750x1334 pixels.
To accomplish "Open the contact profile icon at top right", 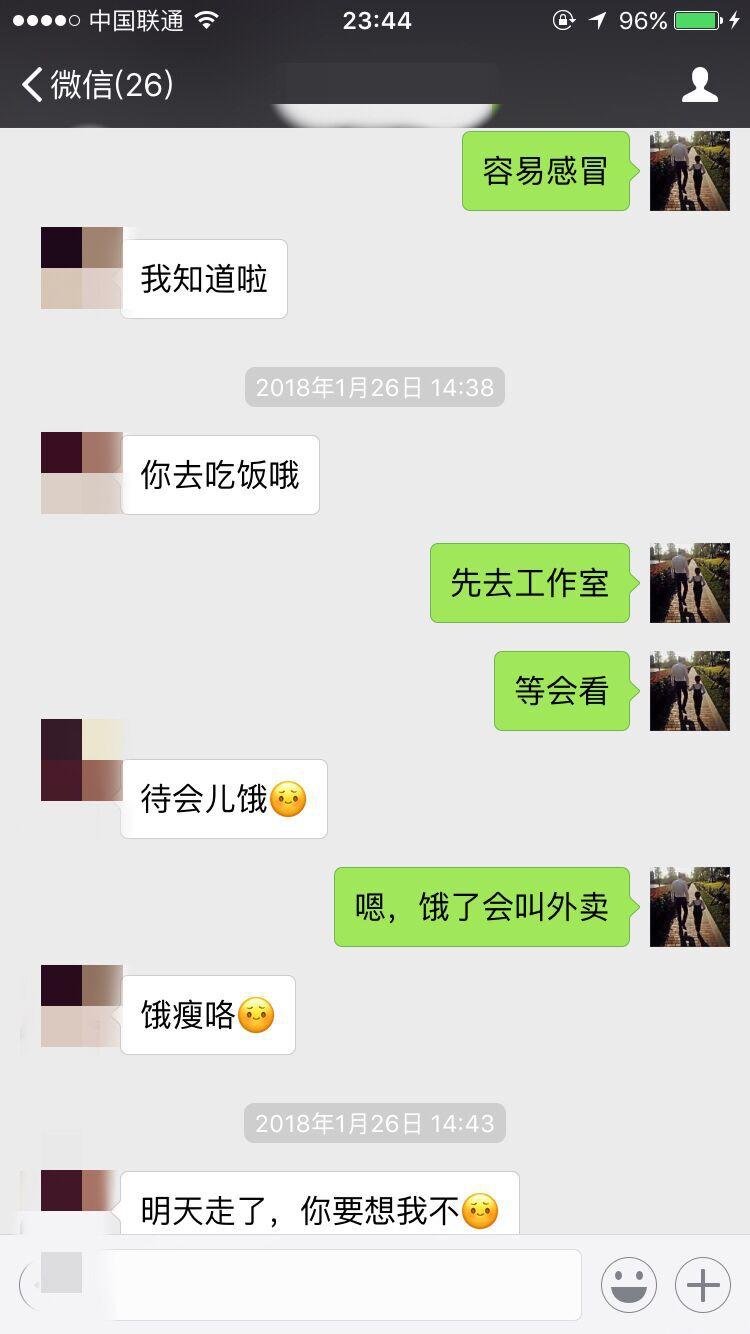I will pyautogui.click(x=701, y=86).
